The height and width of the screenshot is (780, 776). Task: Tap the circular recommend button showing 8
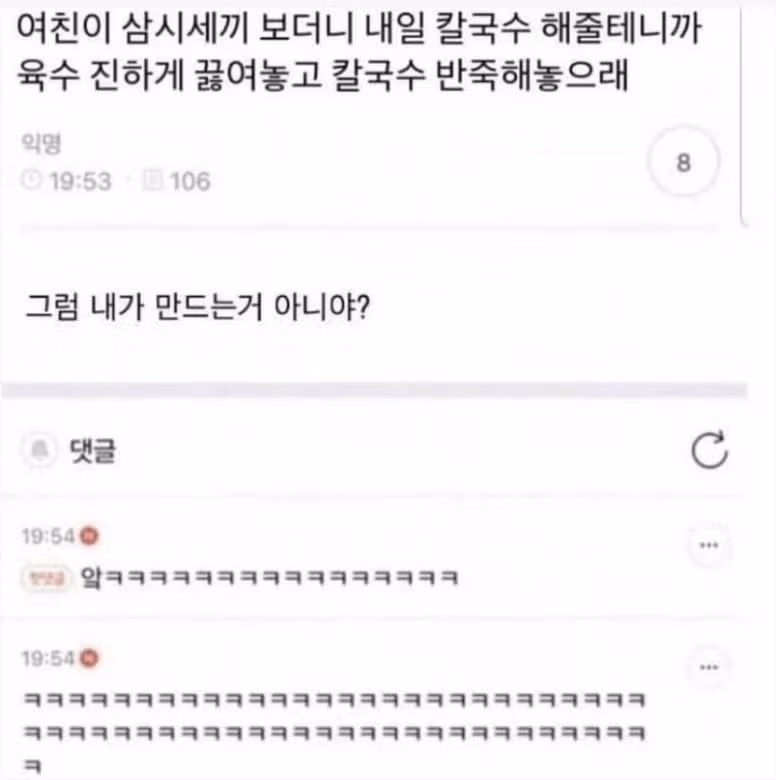pos(684,163)
